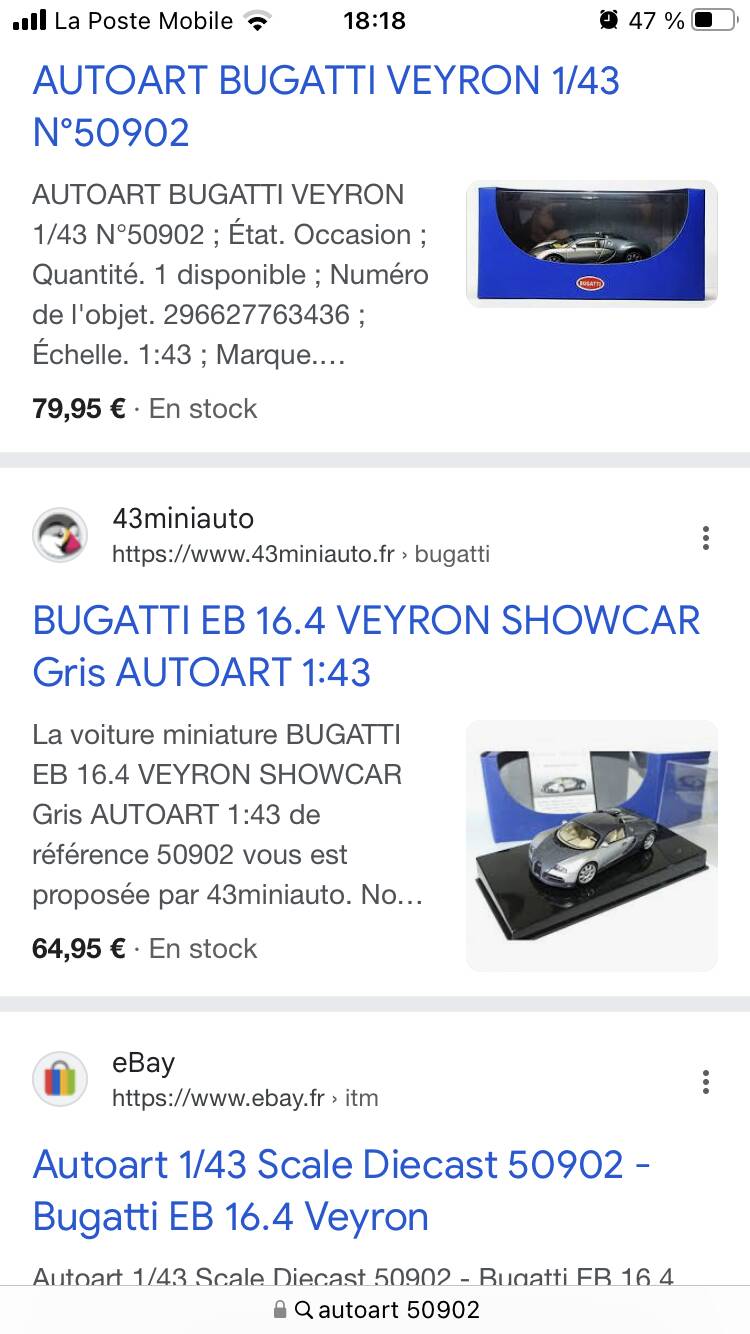
Task: Open Autoart 1/43 Scale Diecast 50902 result
Action: click(342, 1190)
